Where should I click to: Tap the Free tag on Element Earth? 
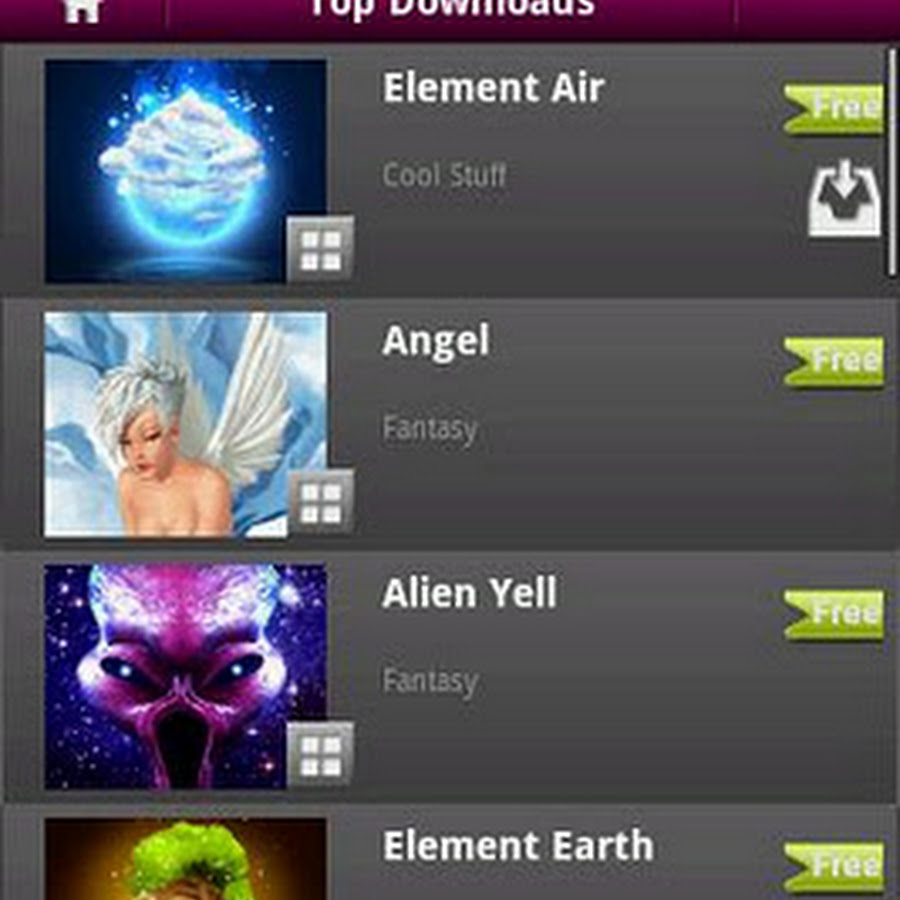pos(834,866)
